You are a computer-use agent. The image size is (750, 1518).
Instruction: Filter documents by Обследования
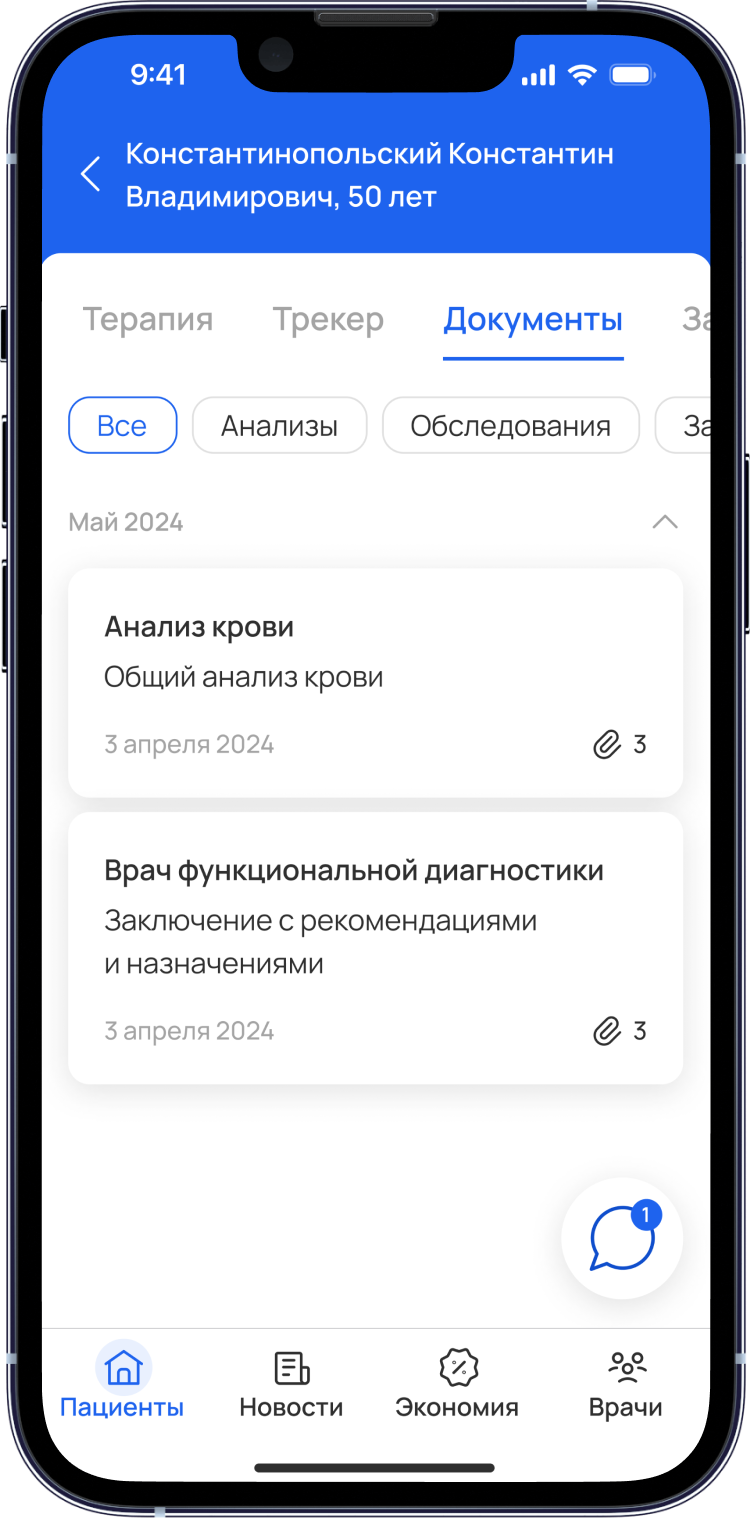[510, 426]
